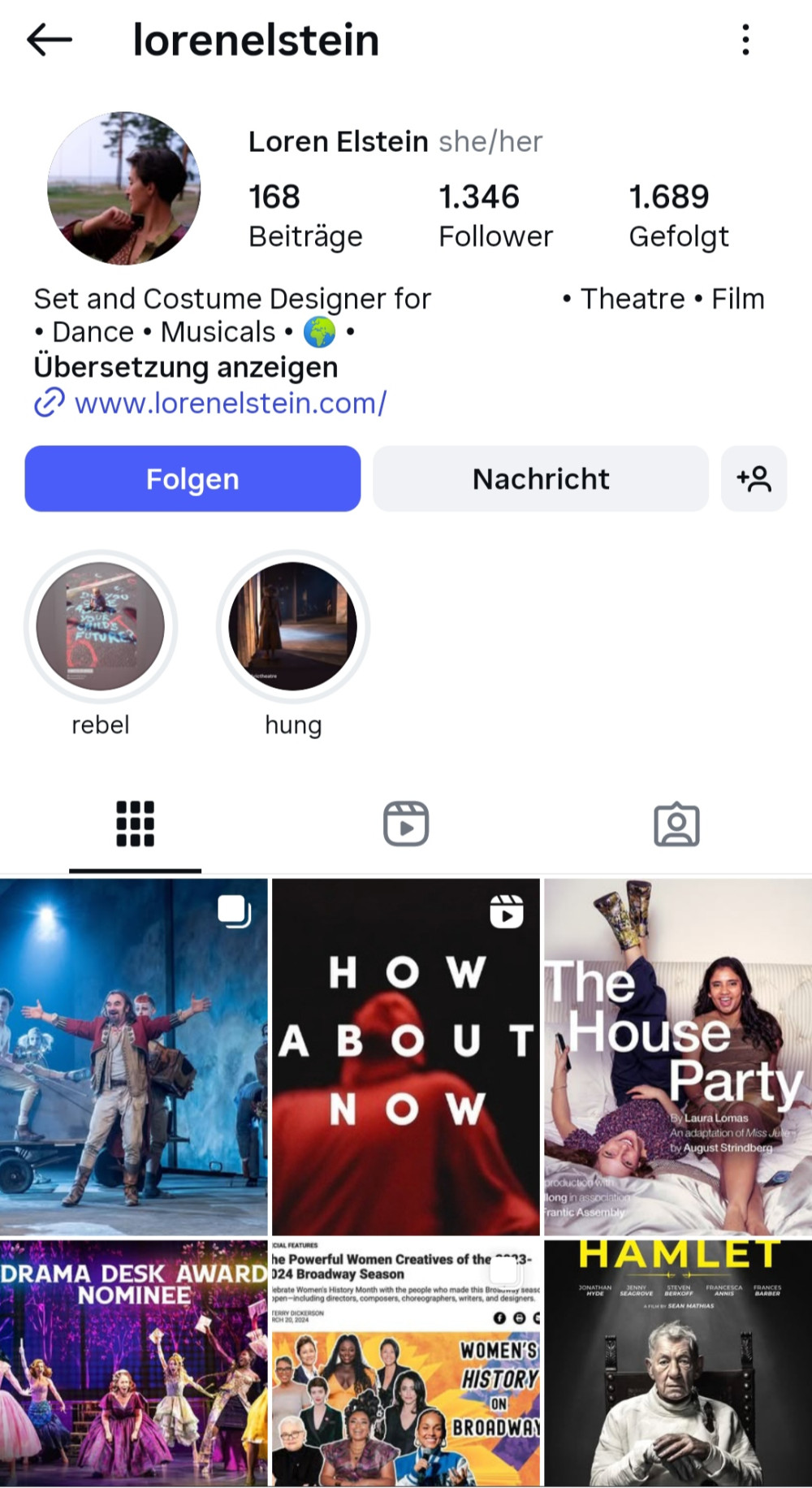812x1488 pixels.
Task: Switch to the posts grid tab
Action: 135,824
